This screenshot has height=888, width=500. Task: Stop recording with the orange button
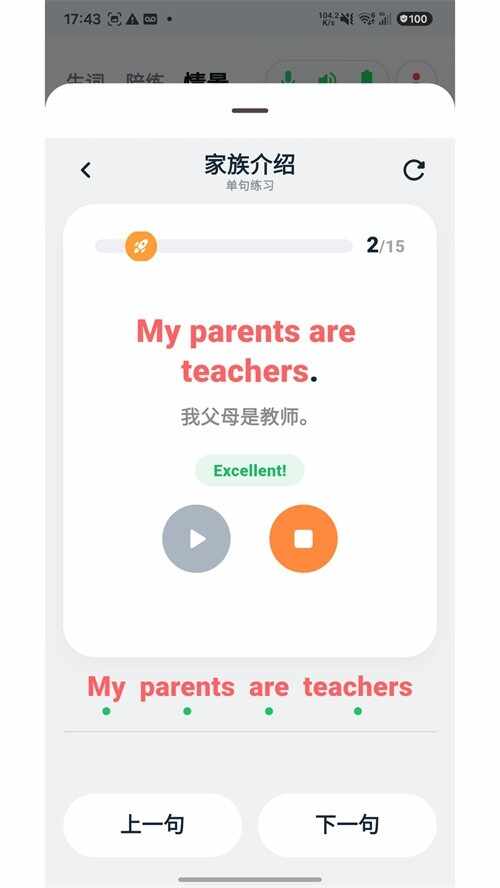click(304, 539)
